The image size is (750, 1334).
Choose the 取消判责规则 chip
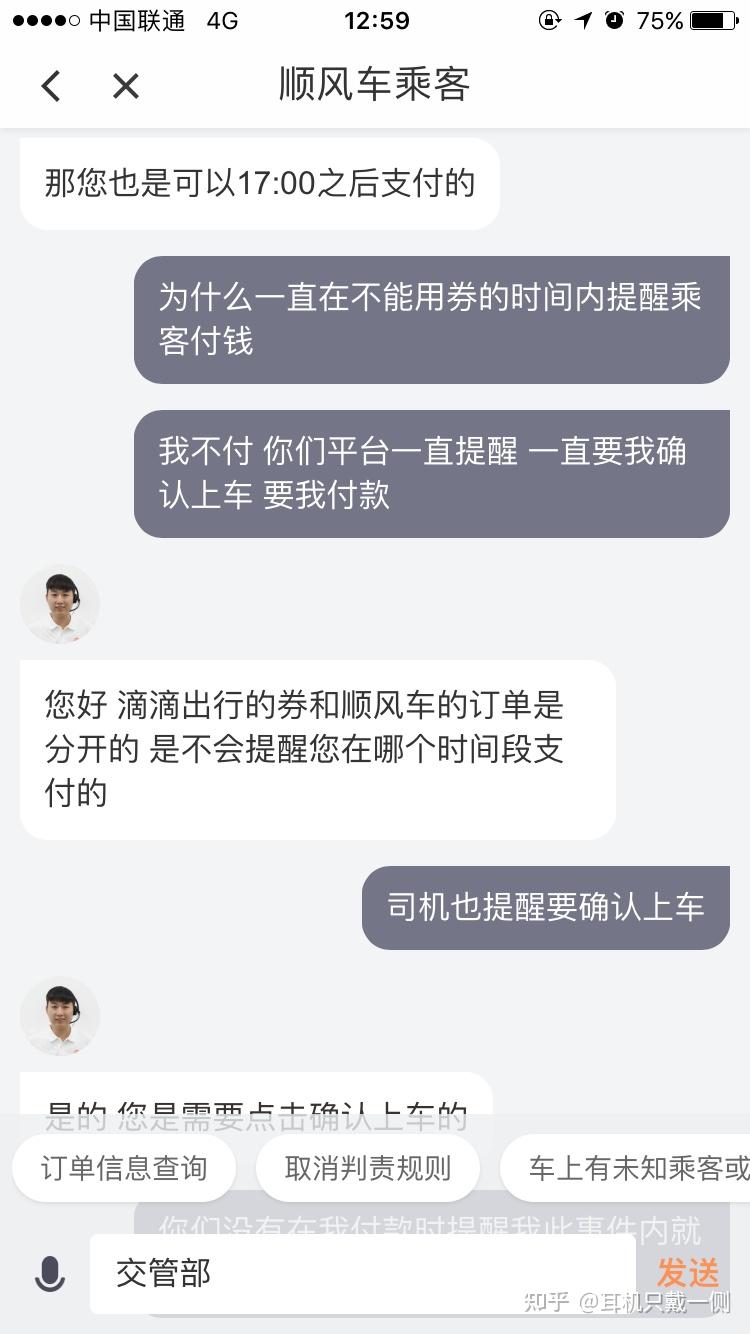pos(368,1168)
